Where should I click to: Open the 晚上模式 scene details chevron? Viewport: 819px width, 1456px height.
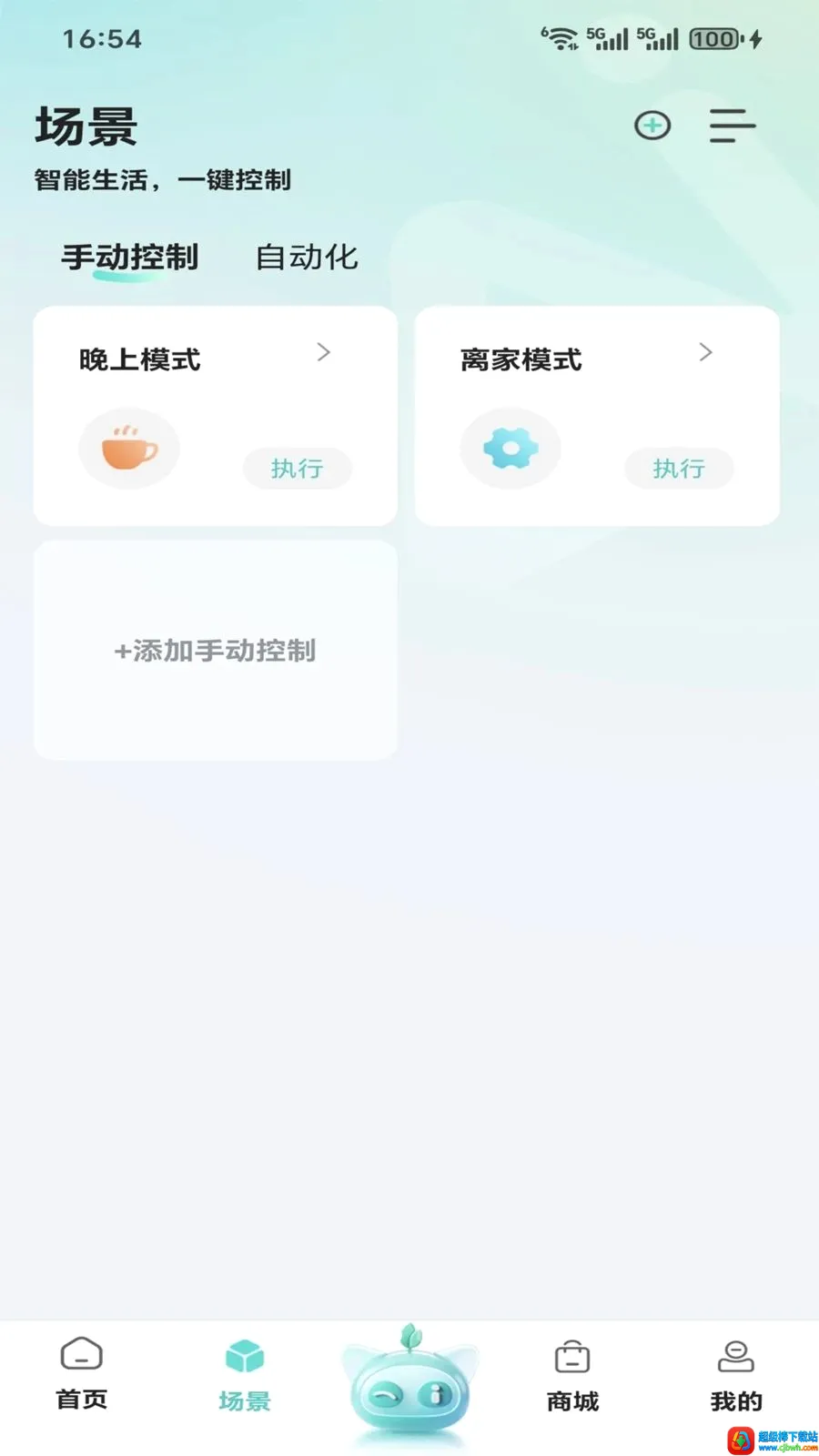click(323, 352)
